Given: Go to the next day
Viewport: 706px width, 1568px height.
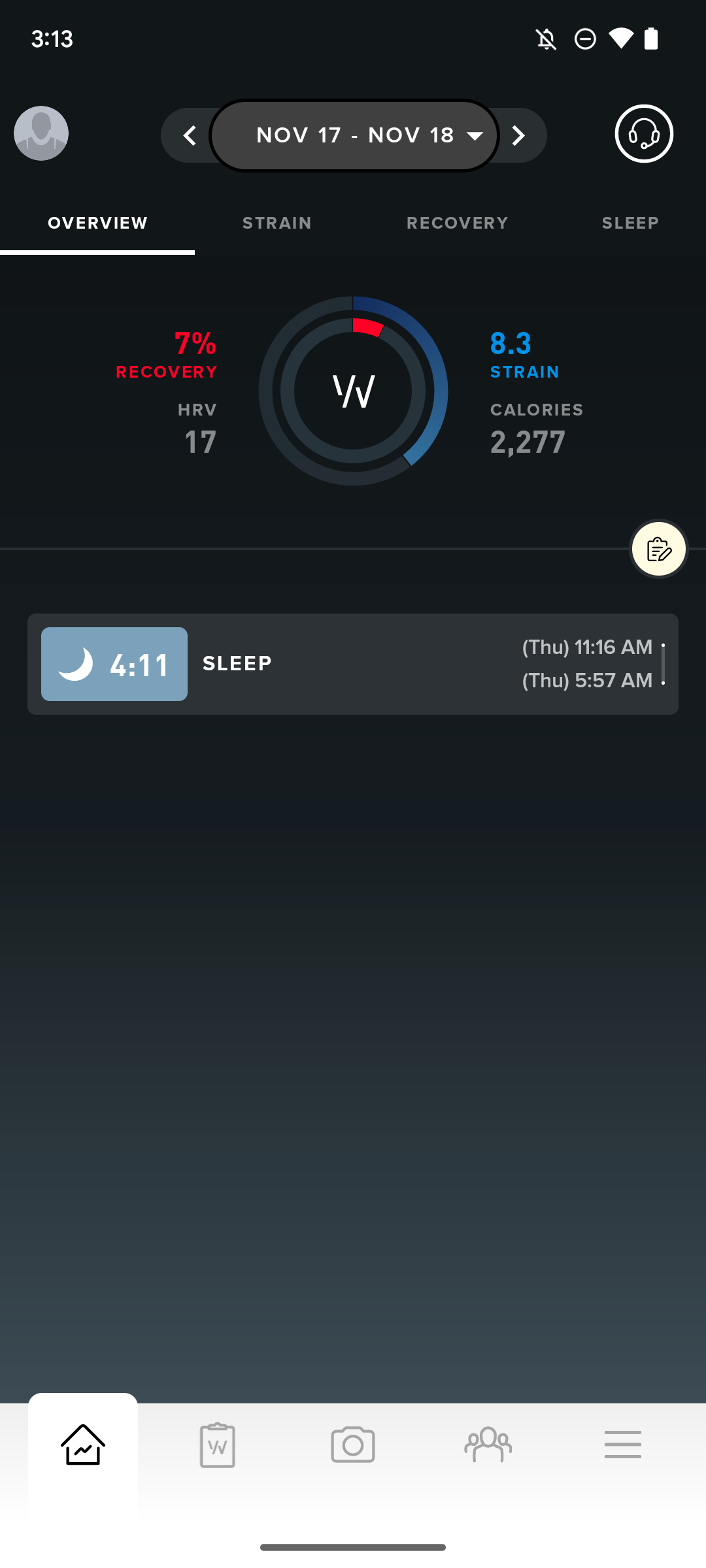Looking at the screenshot, I should click(x=518, y=135).
